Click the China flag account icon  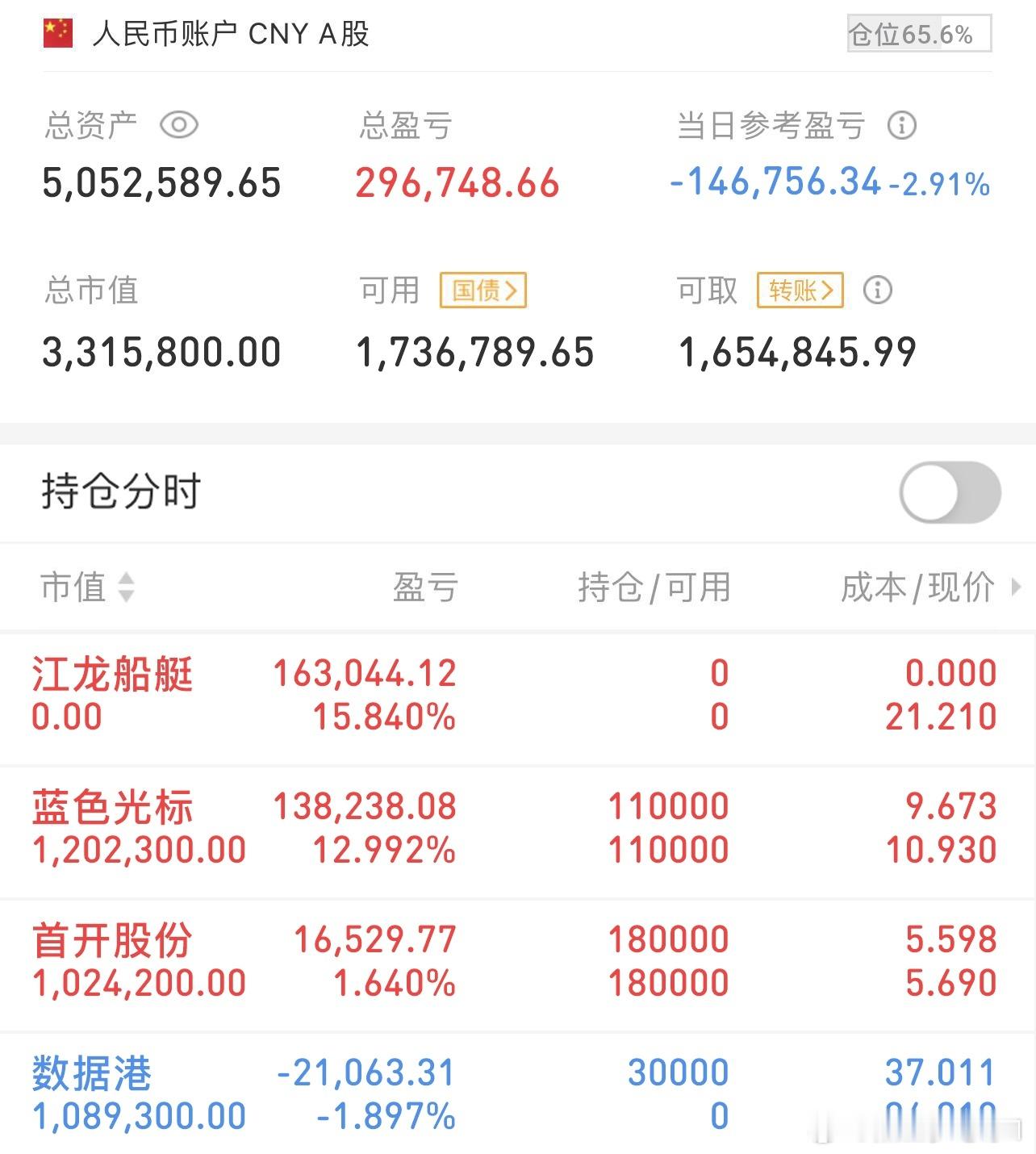57,34
